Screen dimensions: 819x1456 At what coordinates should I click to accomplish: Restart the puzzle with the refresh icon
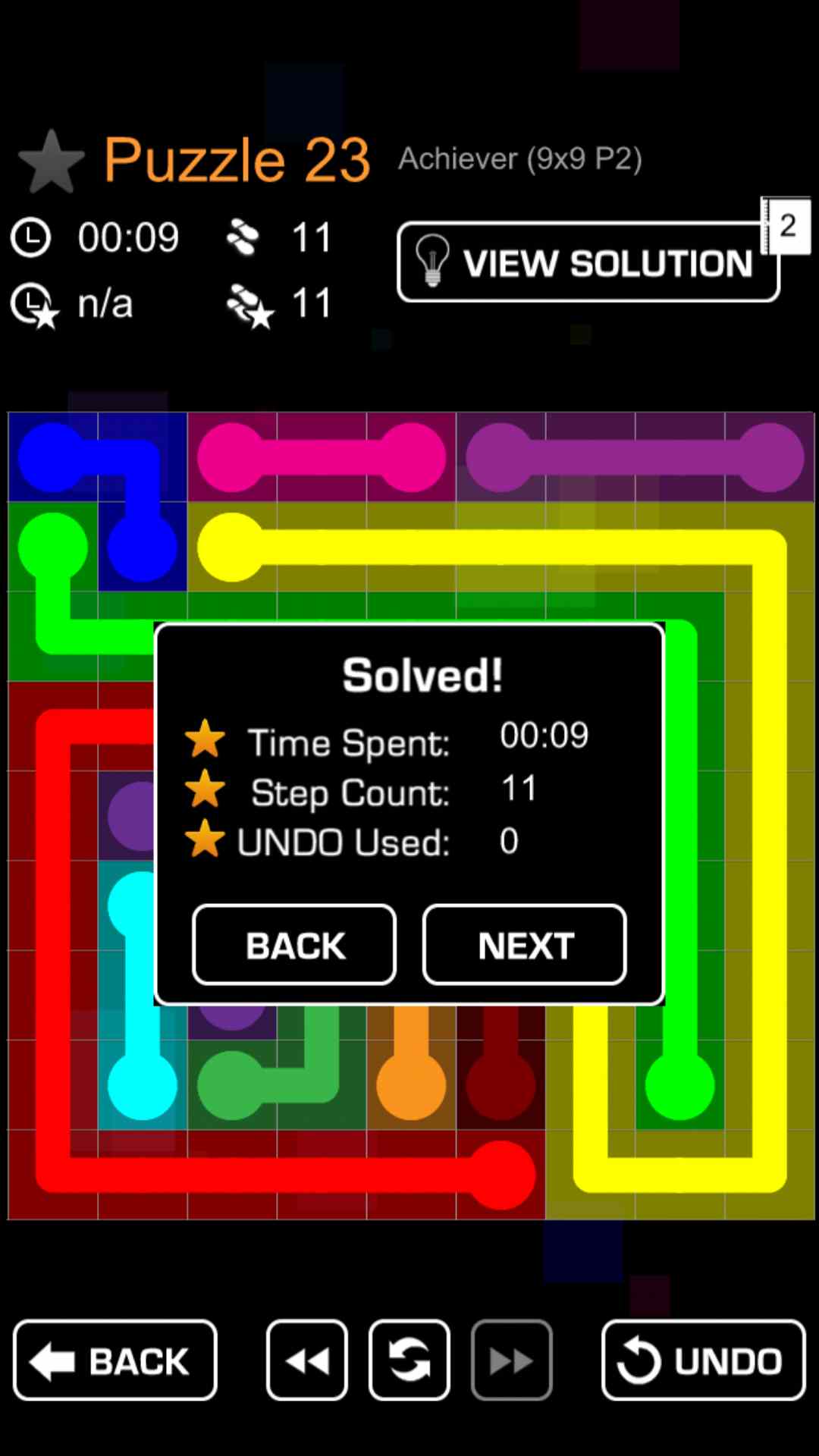(x=409, y=1360)
